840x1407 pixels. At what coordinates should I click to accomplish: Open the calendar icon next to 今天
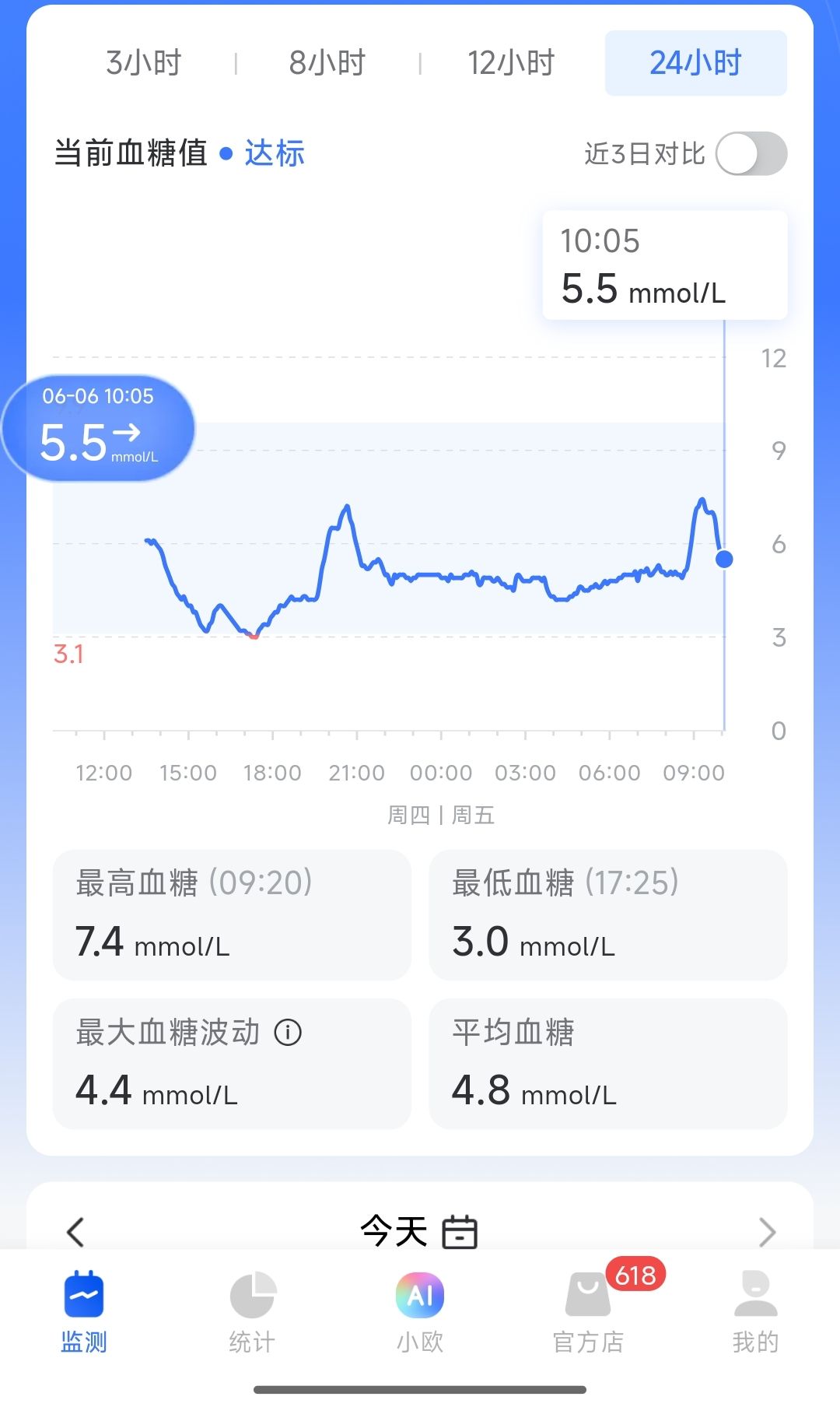click(460, 1232)
